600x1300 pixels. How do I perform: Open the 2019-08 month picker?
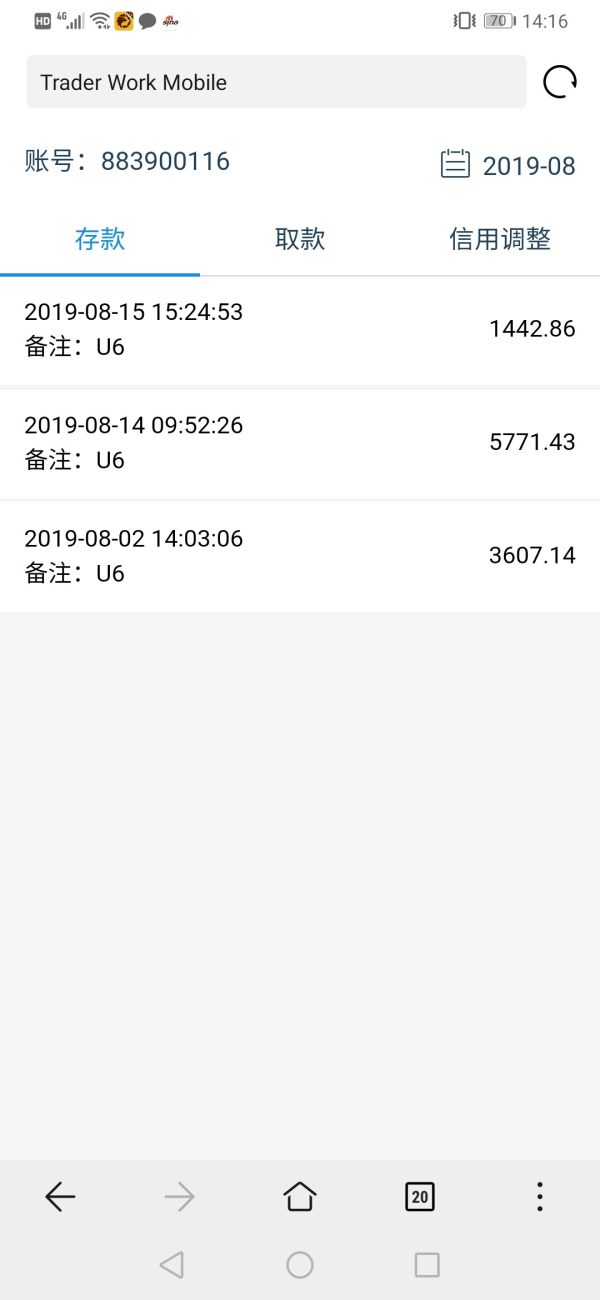[508, 165]
